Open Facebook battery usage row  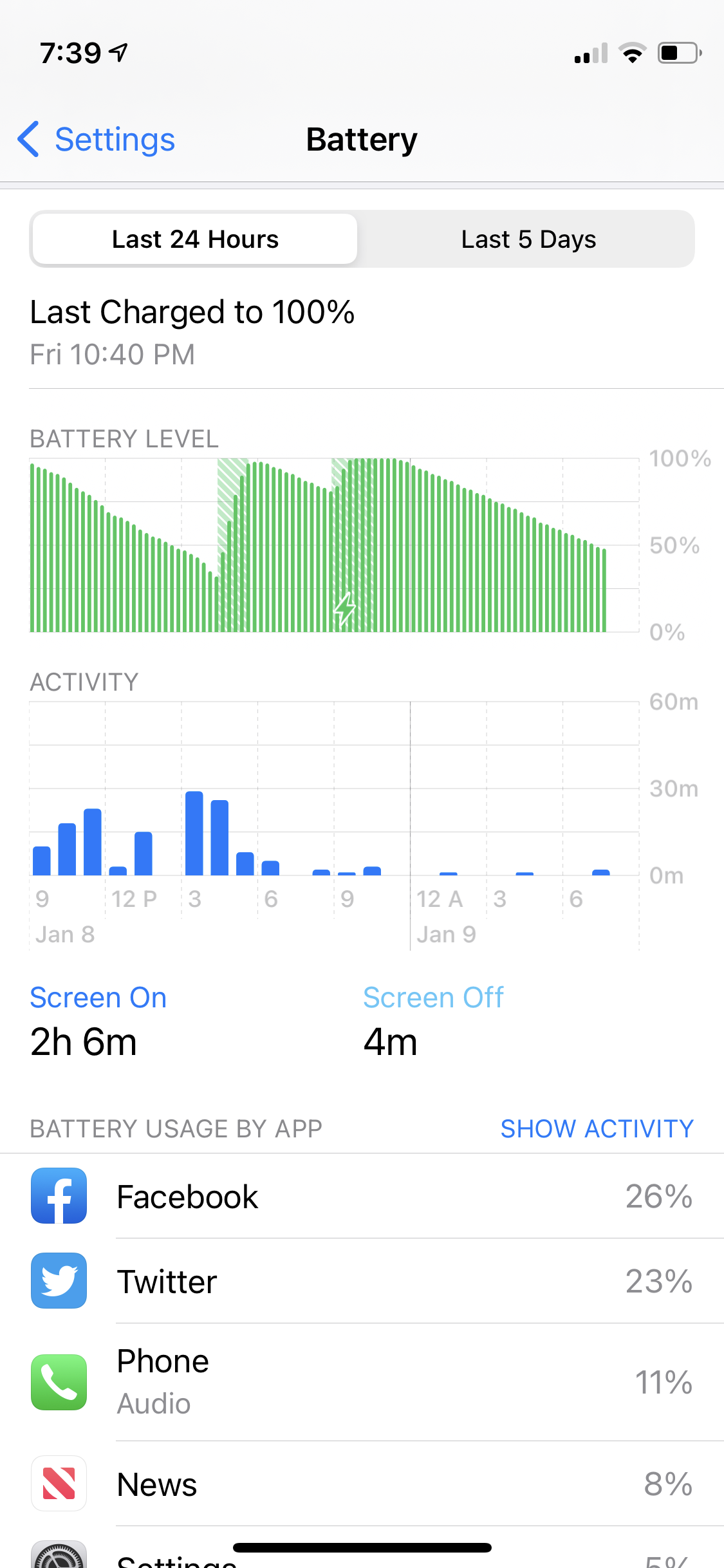coord(362,1197)
